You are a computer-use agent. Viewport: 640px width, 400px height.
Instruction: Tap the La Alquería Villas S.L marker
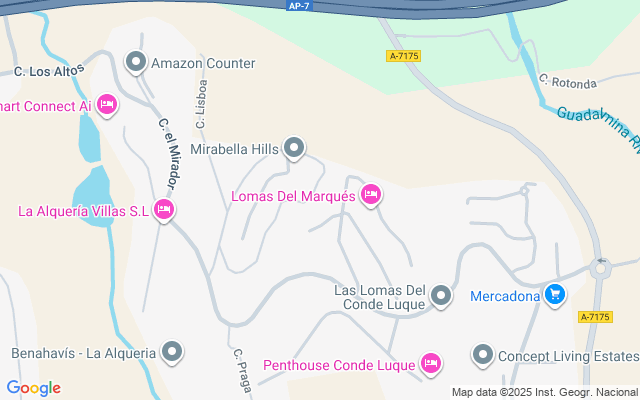click(x=165, y=210)
